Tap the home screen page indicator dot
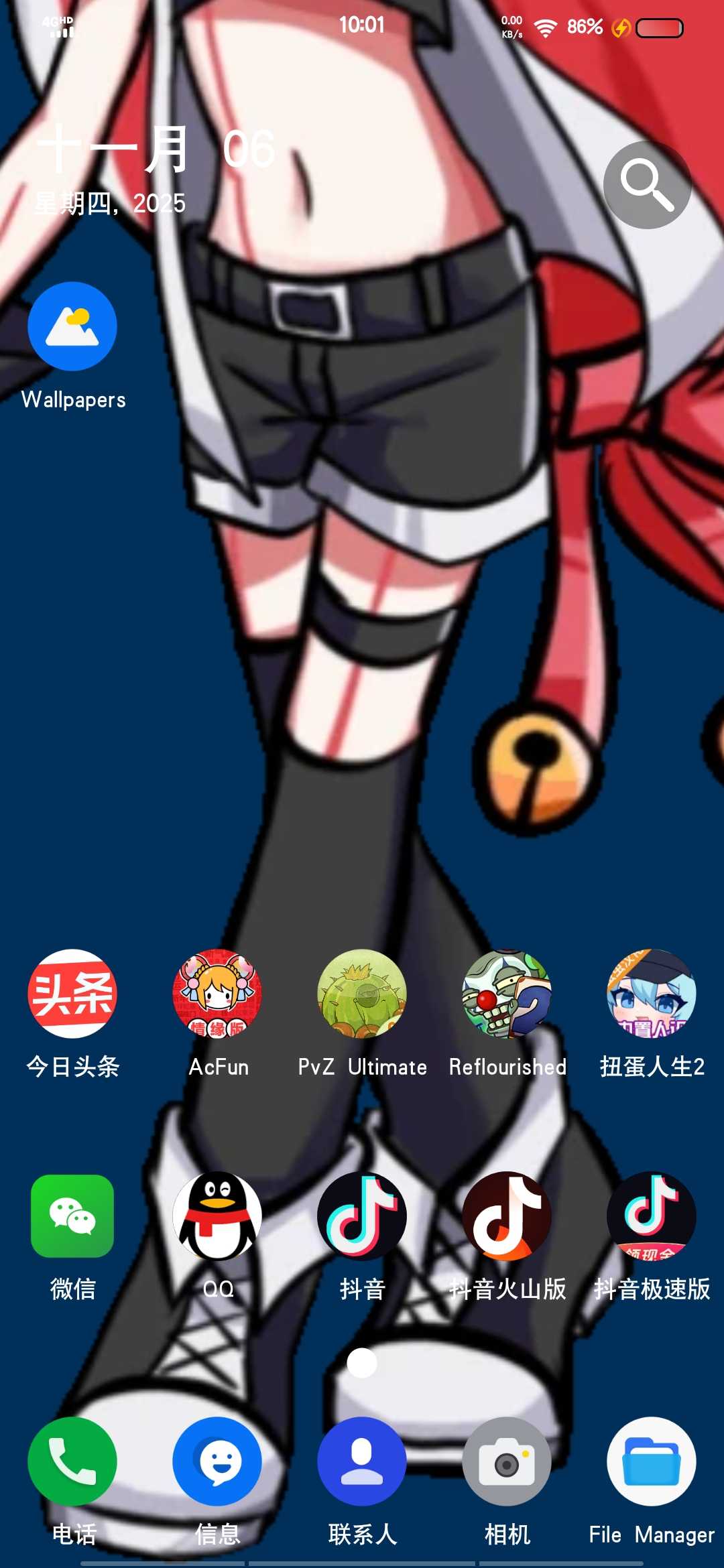The image size is (724, 1568). (x=362, y=1362)
